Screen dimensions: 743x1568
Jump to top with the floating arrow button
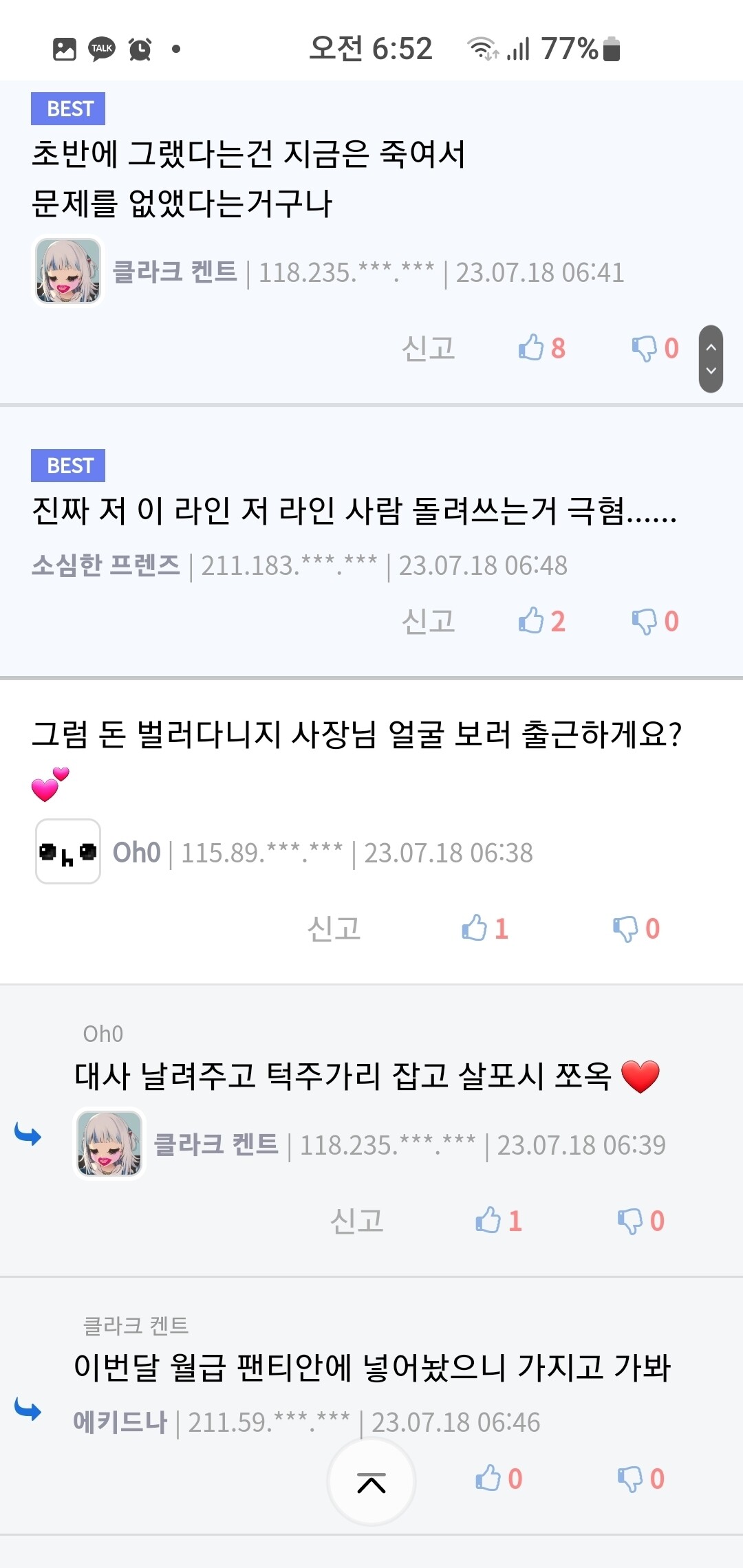pyautogui.click(x=371, y=1482)
